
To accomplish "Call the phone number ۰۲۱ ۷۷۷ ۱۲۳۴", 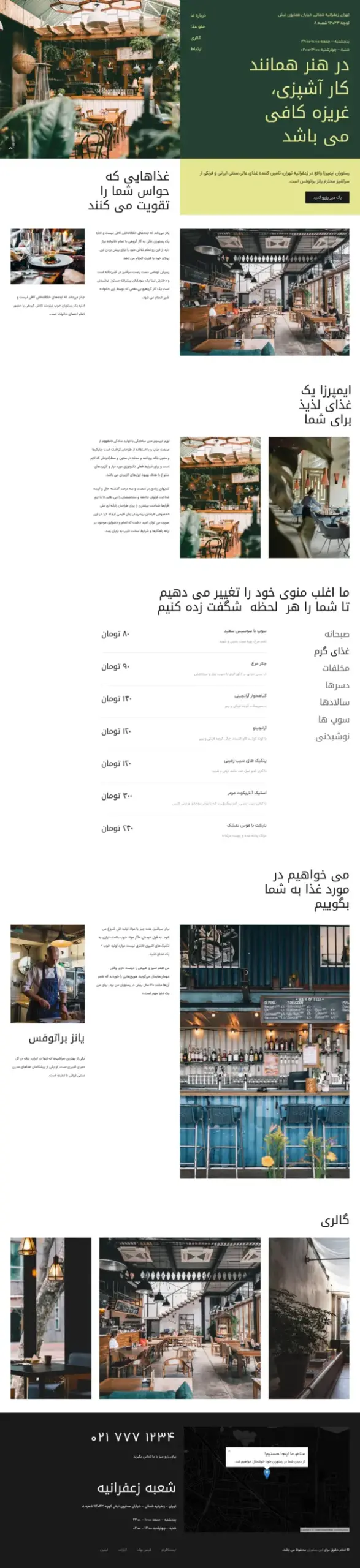I will coord(133,1436).
